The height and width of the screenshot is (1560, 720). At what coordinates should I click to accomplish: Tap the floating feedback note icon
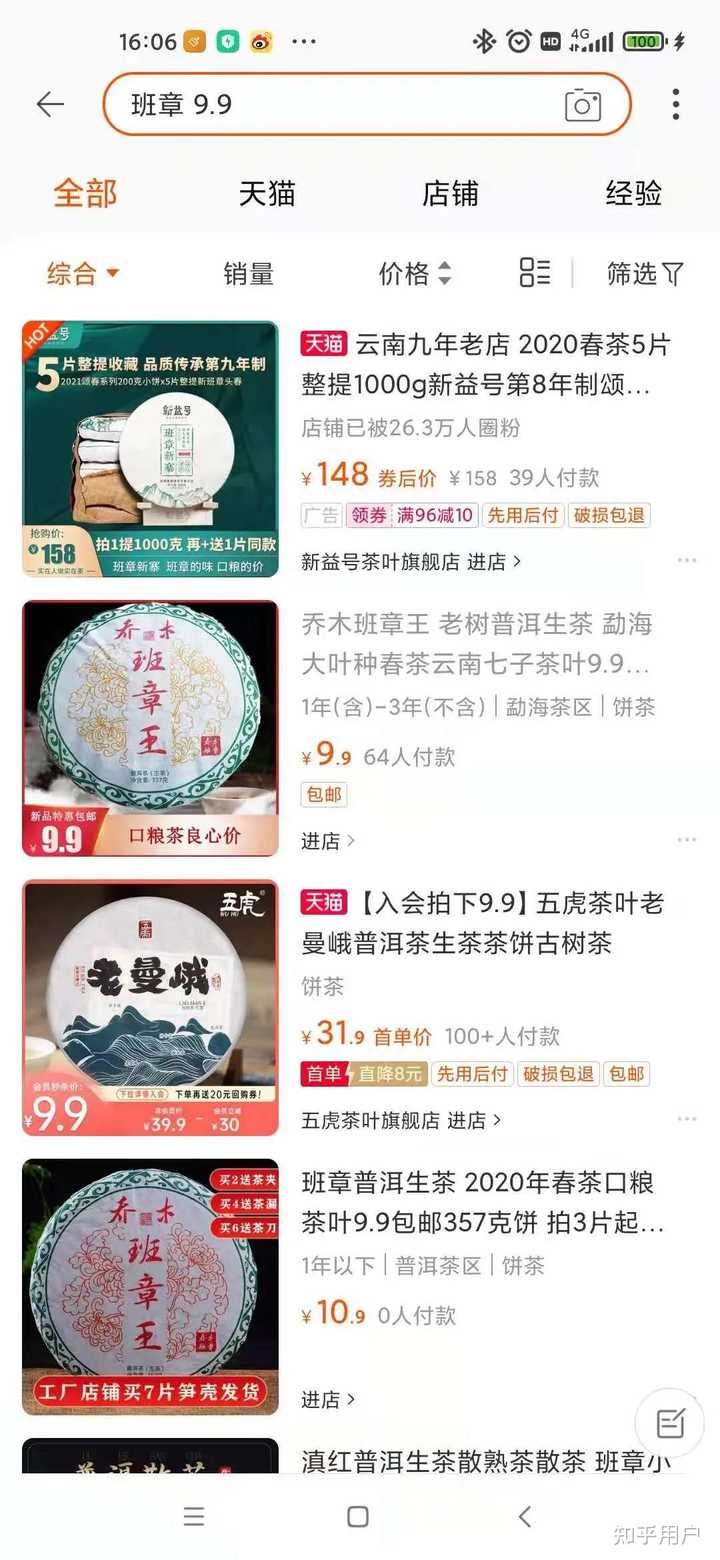pyautogui.click(x=669, y=1423)
